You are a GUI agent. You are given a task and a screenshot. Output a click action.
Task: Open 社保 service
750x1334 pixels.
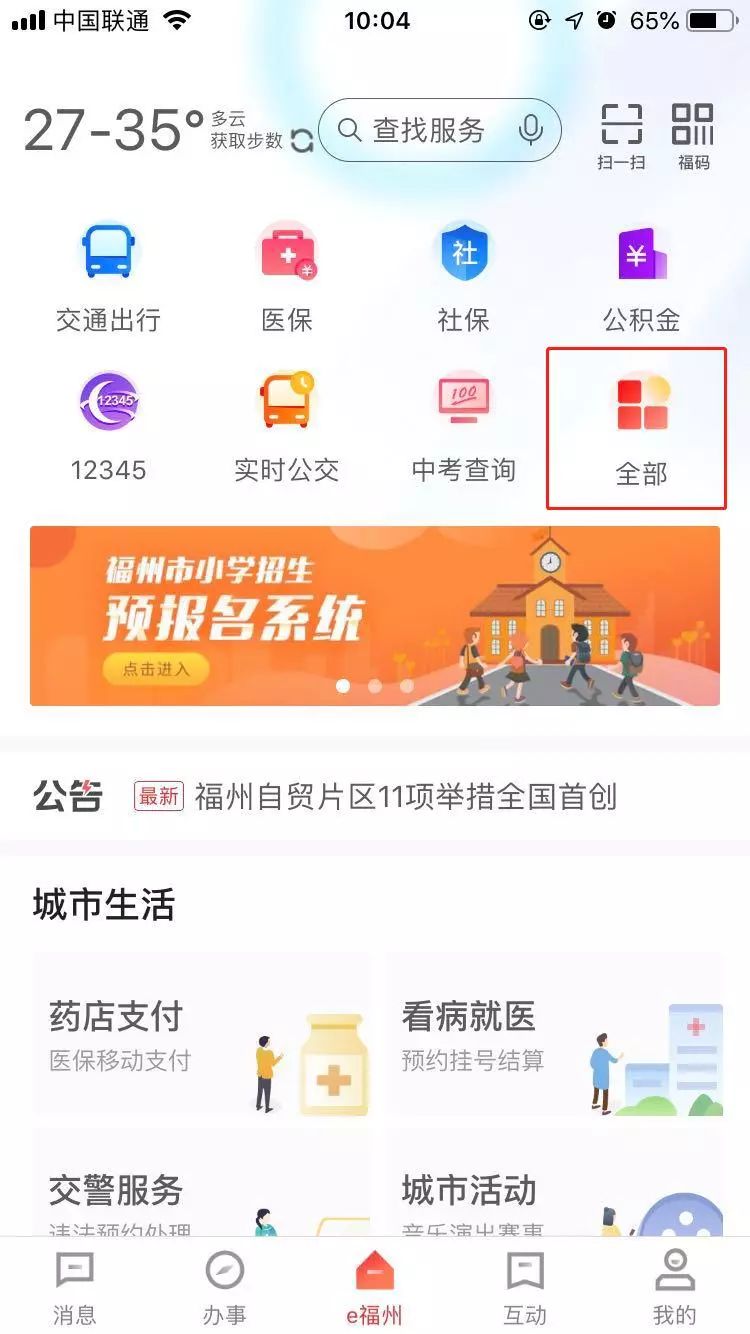tap(463, 277)
